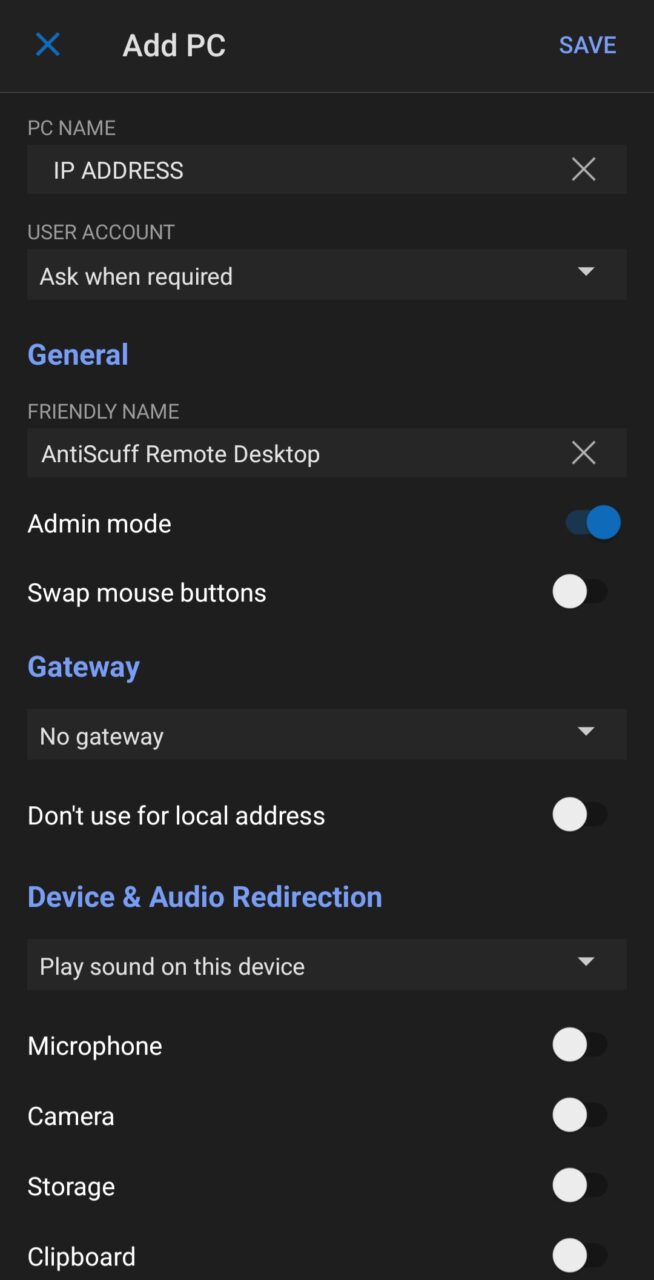Close the Add PC screen
This screenshot has height=1280, width=654.
pyautogui.click(x=48, y=45)
